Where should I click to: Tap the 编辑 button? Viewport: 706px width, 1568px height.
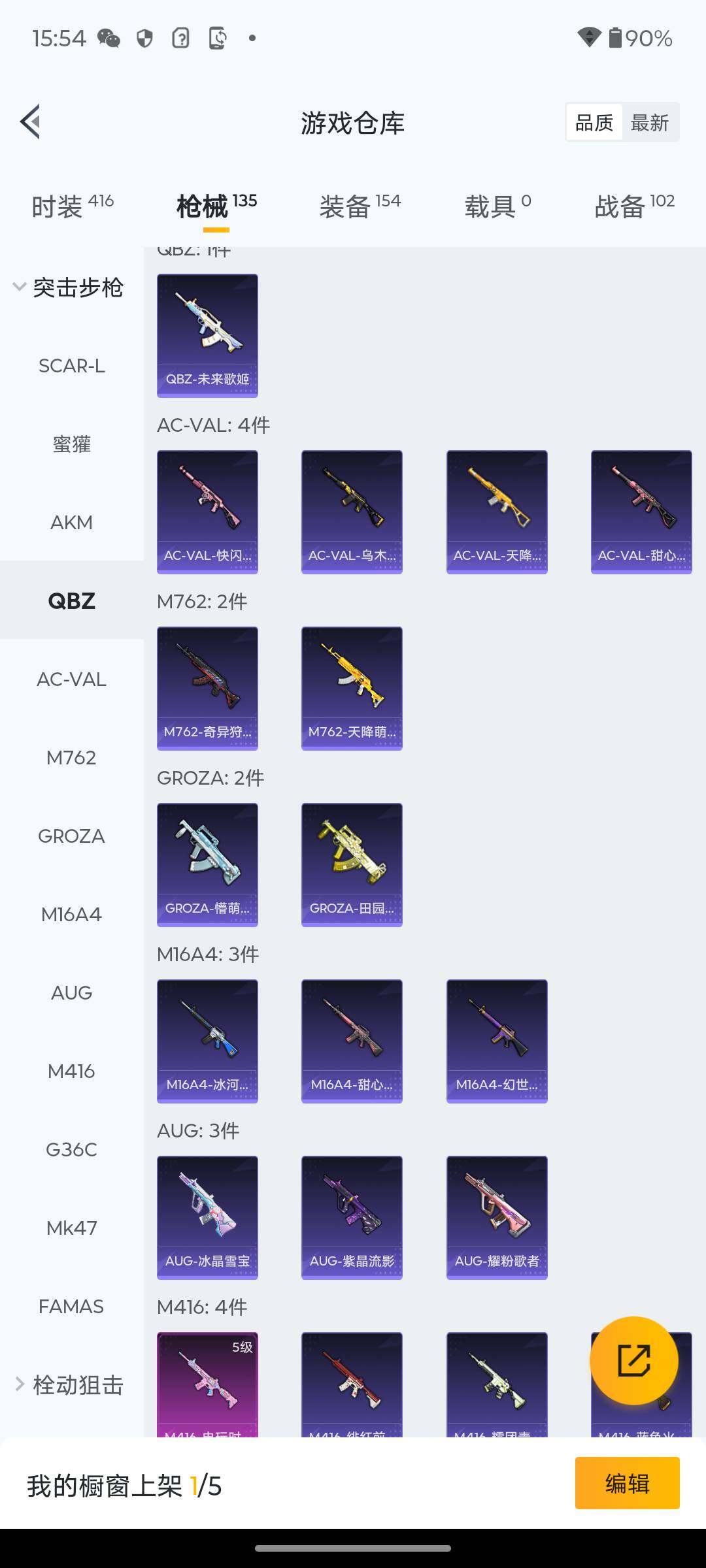coord(627,1484)
